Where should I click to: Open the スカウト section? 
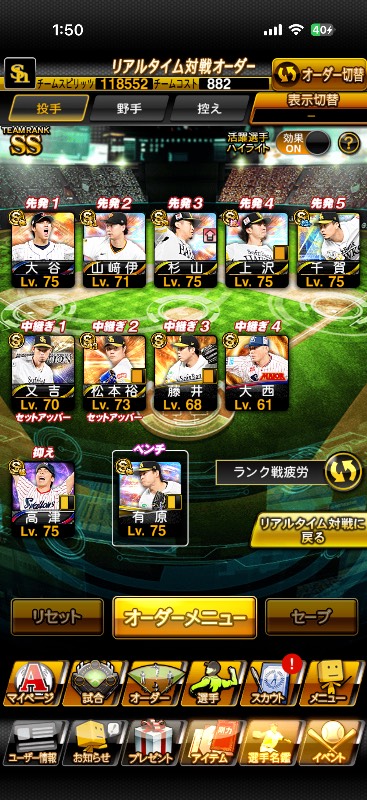click(272, 684)
